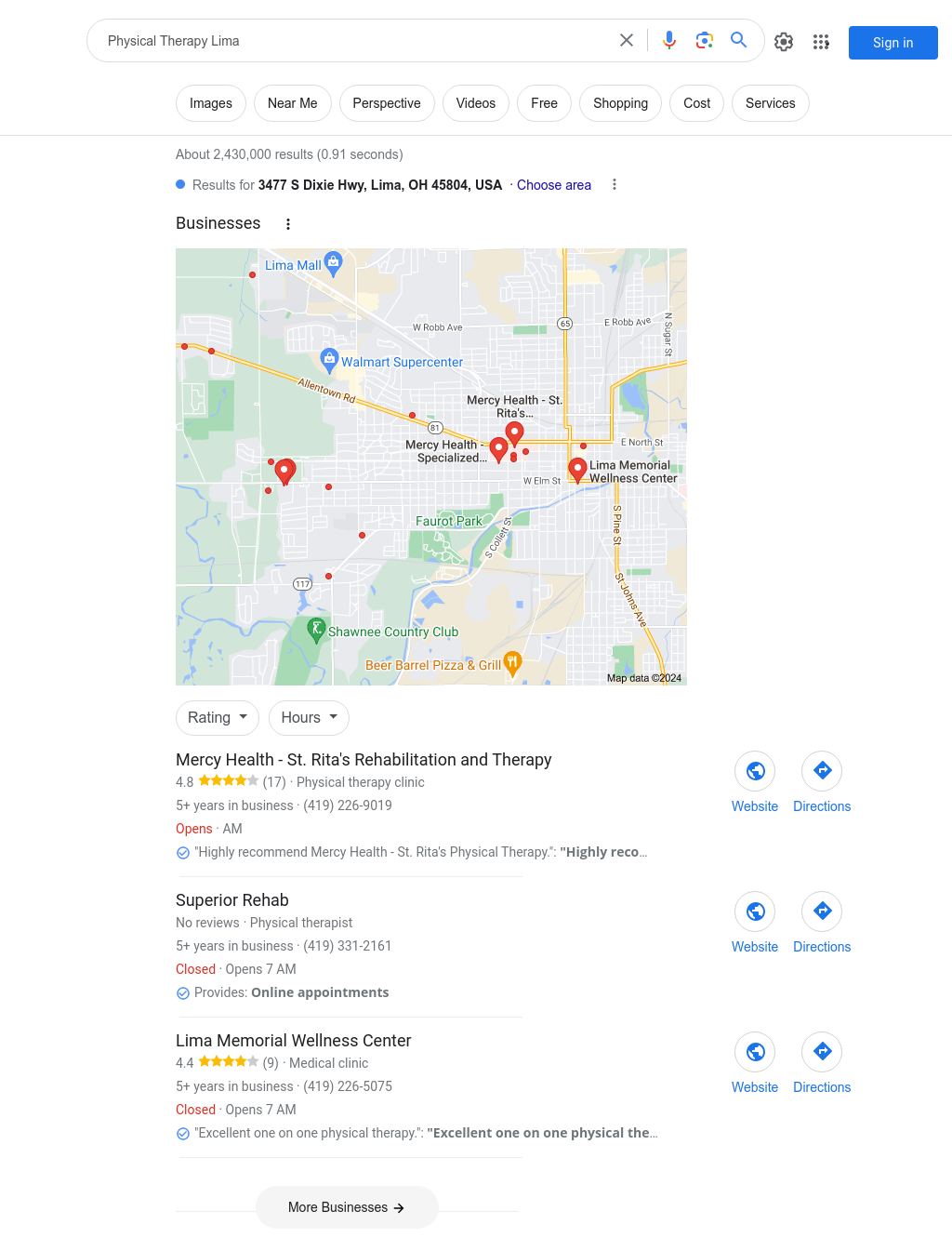The height and width of the screenshot is (1251, 952).
Task: Tap the Choose area link
Action: [x=554, y=185]
